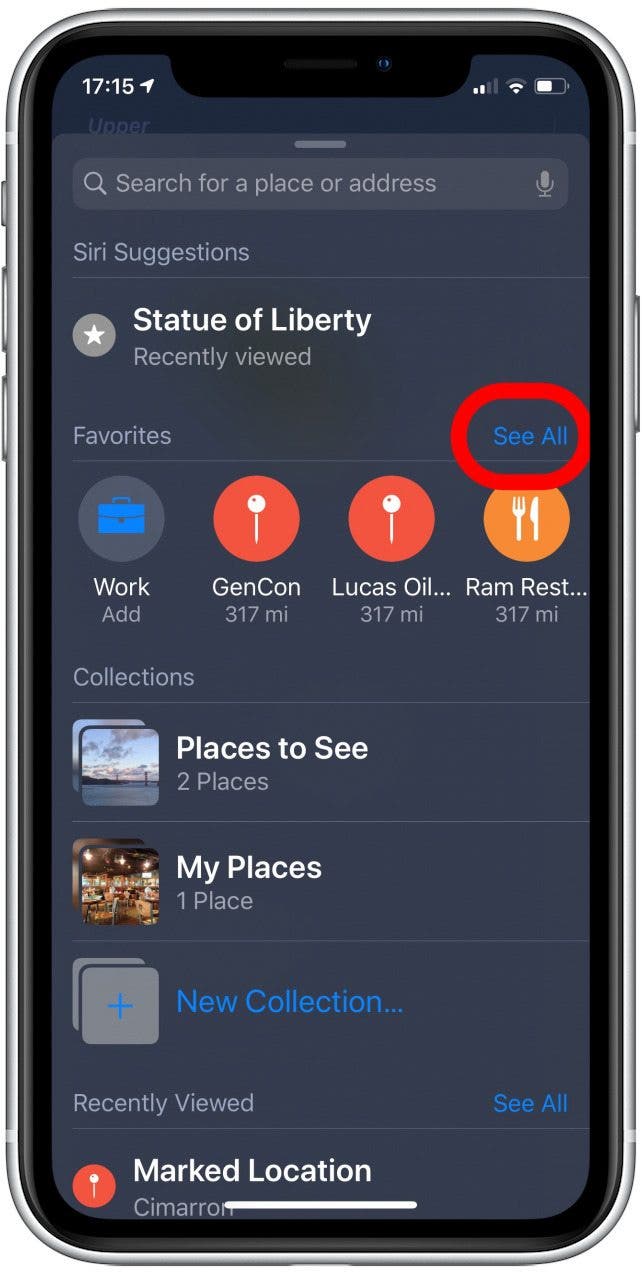See all Favorites
Image resolution: width=642 pixels, height=1274 pixels.
click(530, 436)
